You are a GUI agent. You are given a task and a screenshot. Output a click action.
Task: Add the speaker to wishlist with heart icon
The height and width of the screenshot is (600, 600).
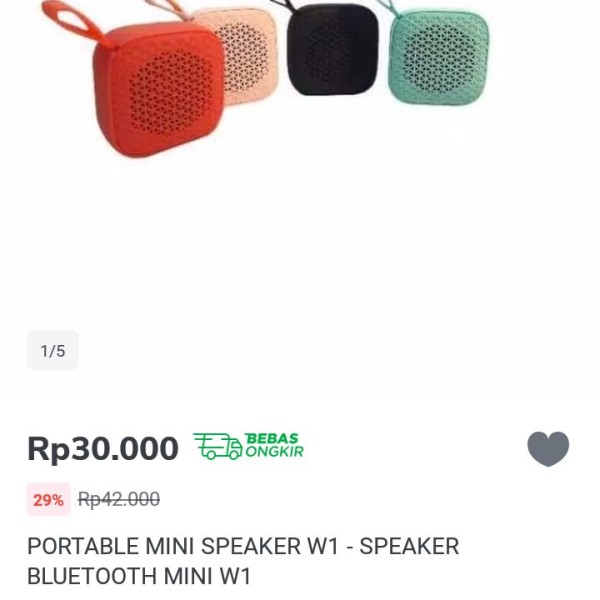point(548,449)
